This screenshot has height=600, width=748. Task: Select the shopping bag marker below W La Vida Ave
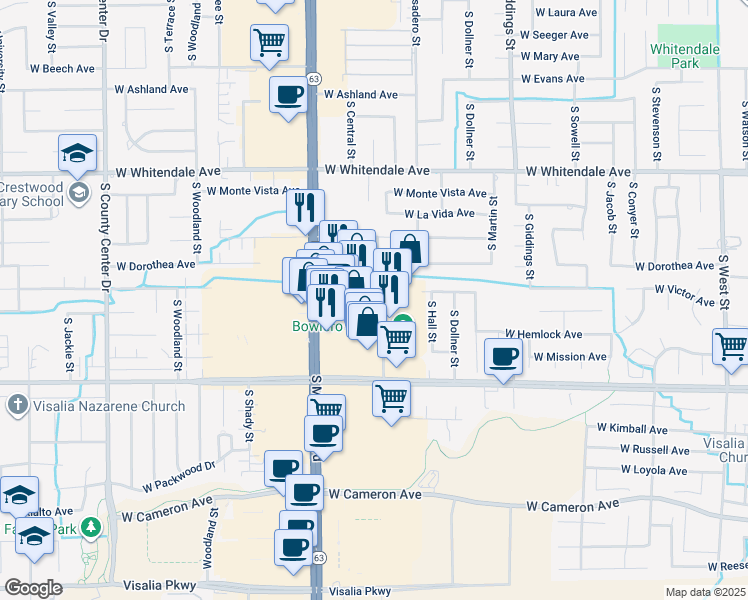[410, 249]
